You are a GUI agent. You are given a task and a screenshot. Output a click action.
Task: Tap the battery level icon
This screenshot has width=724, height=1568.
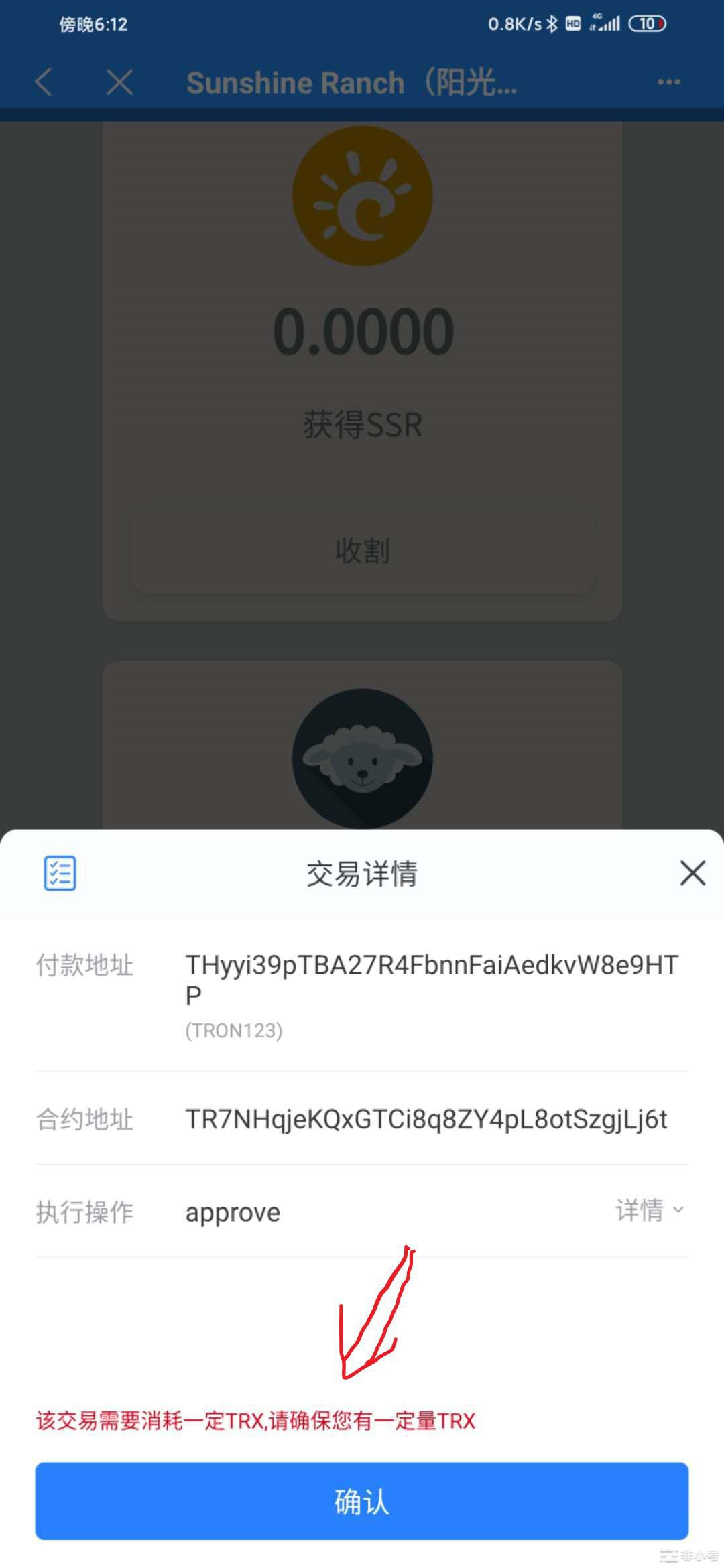pyautogui.click(x=646, y=24)
